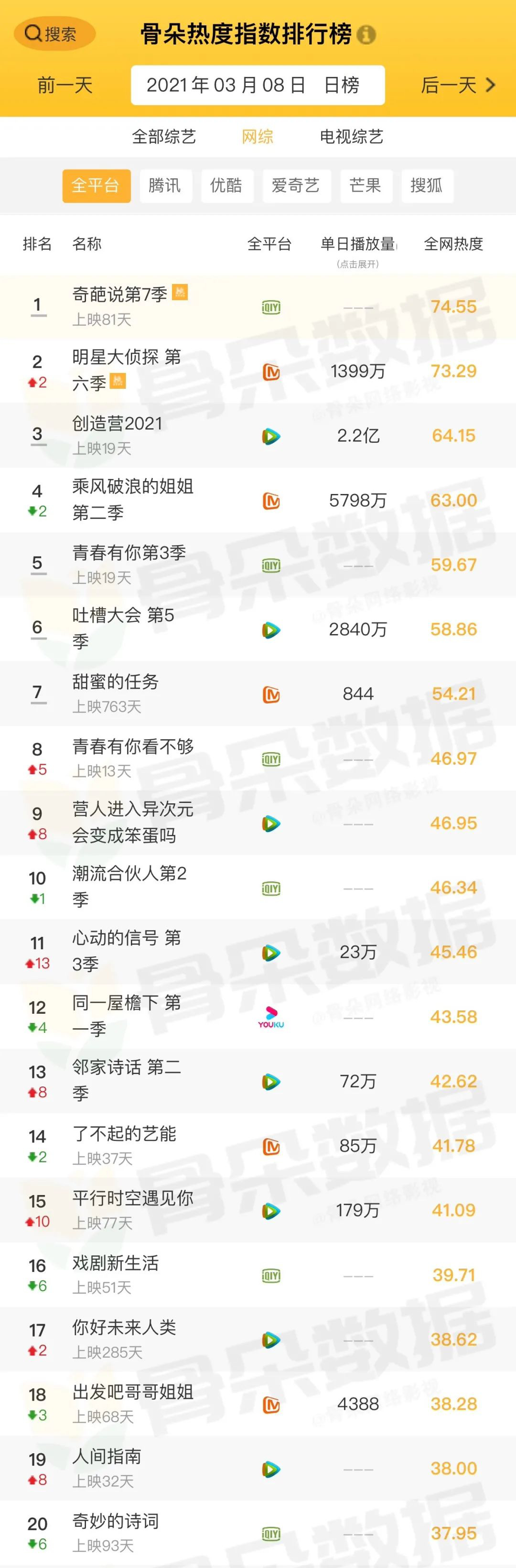Image resolution: width=516 pixels, height=1568 pixels.
Task: Open 甜蜜的任务 ranking entry
Action: coord(115,682)
